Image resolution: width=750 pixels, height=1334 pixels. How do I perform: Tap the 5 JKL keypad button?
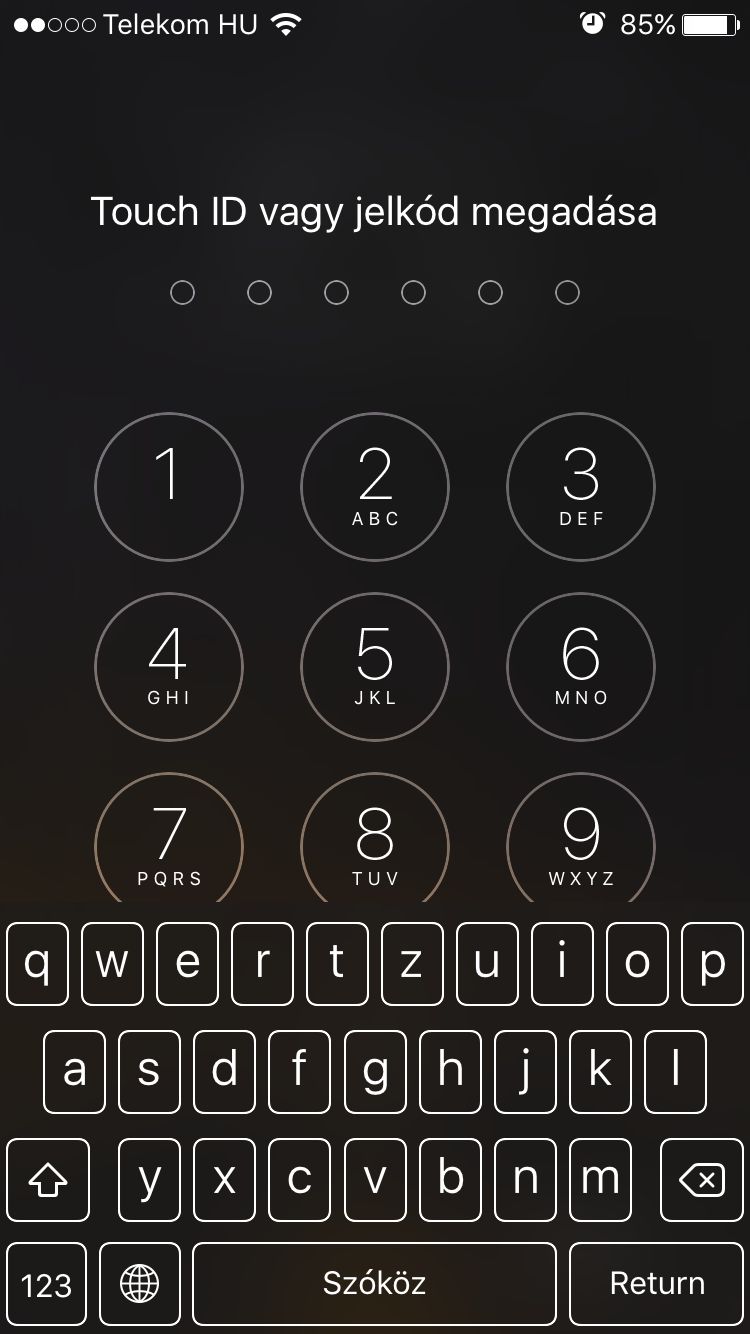[375, 666]
